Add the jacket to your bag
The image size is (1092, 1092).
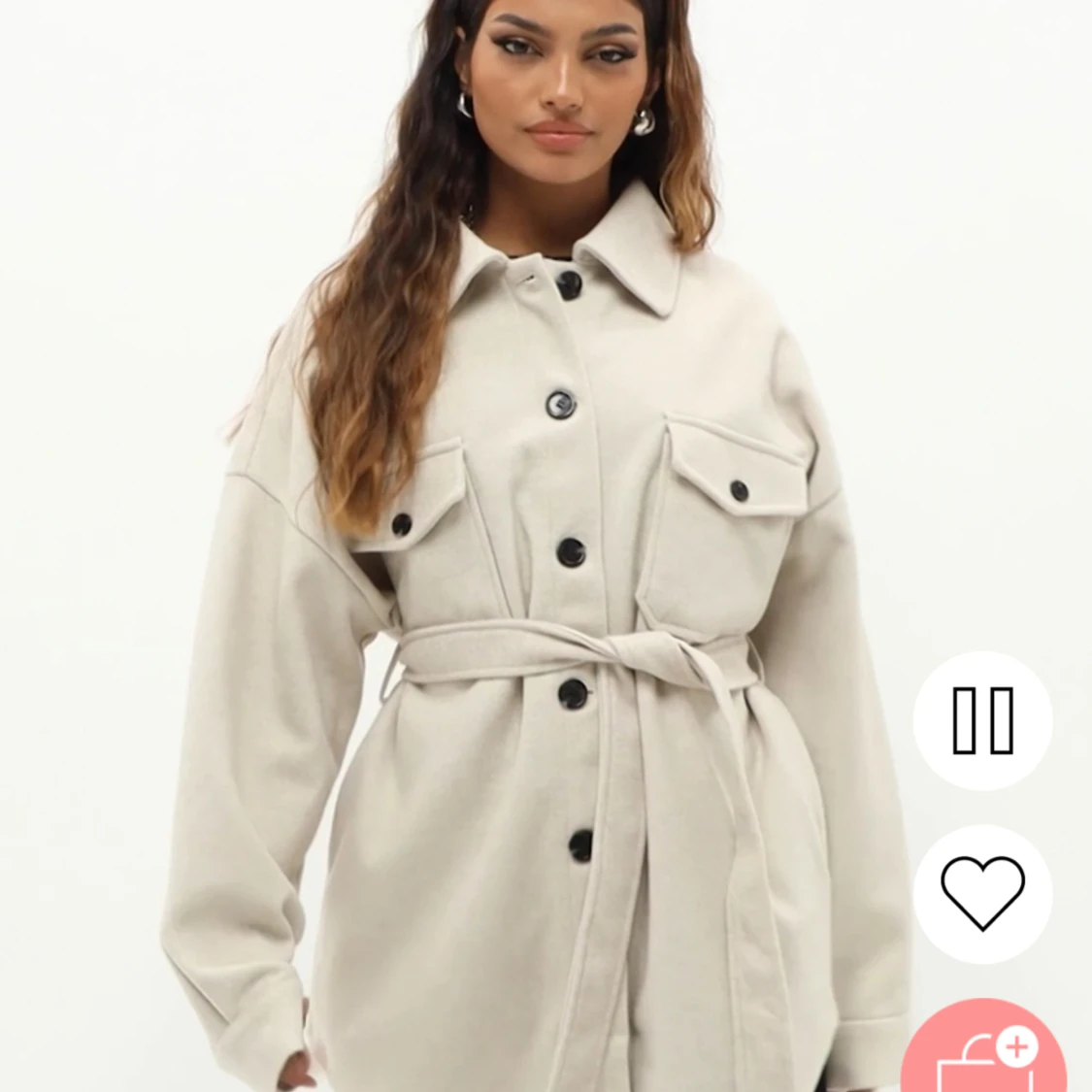pyautogui.click(x=984, y=1058)
